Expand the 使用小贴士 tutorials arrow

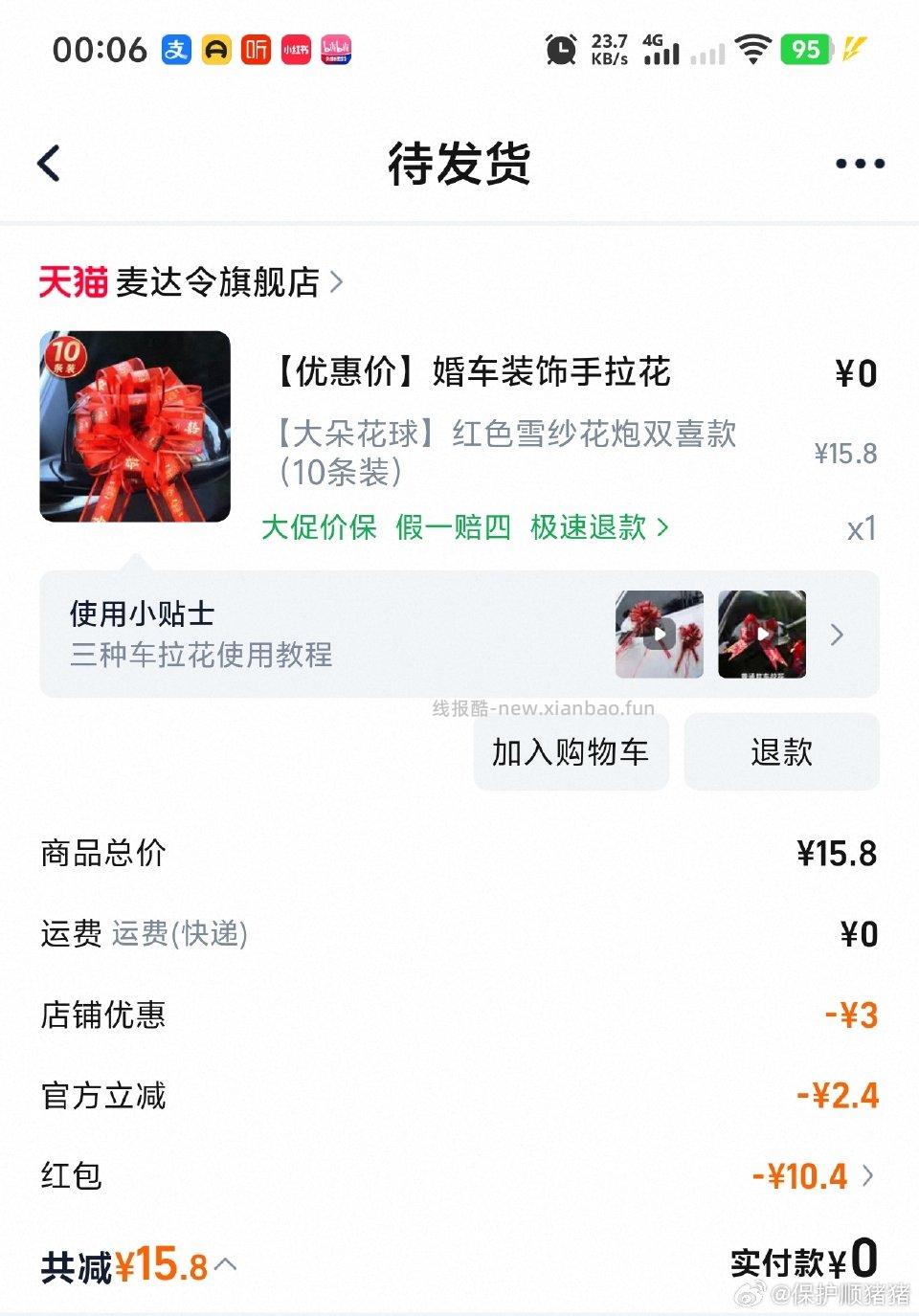837,635
